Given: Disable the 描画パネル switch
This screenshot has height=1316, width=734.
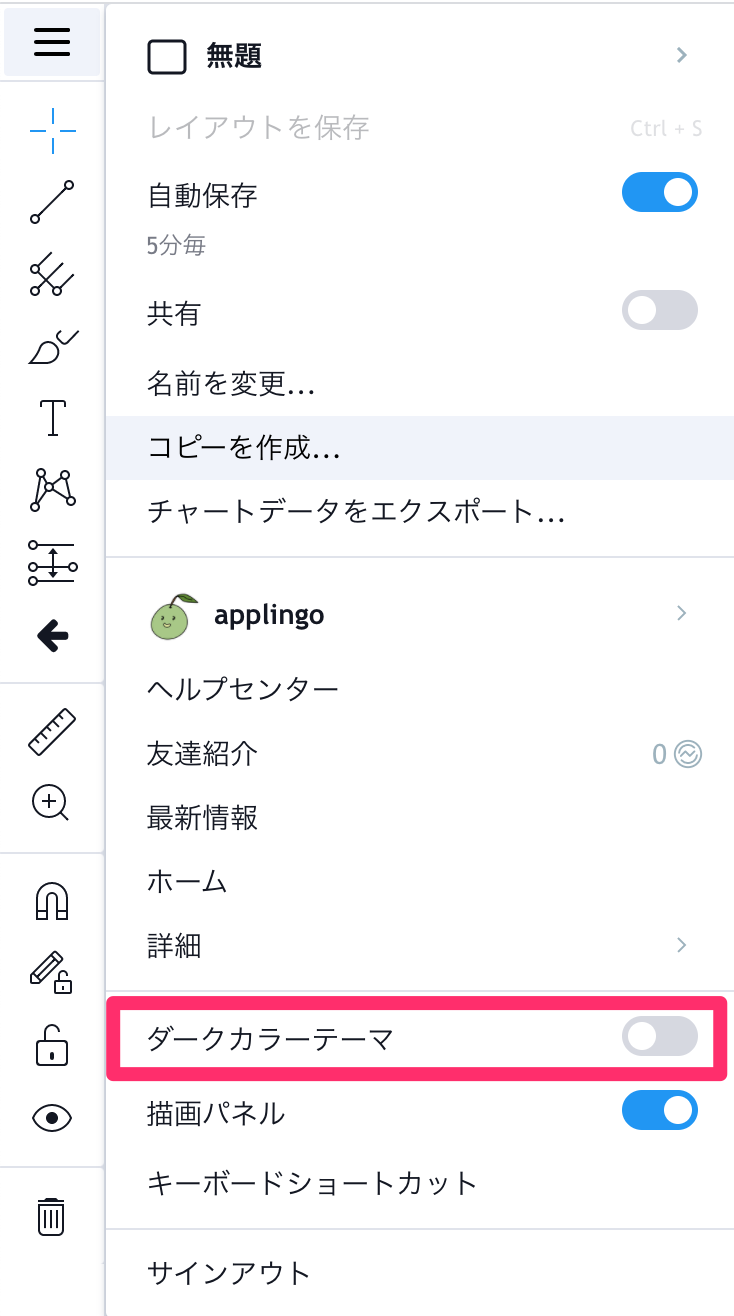Looking at the screenshot, I should pos(660,1111).
